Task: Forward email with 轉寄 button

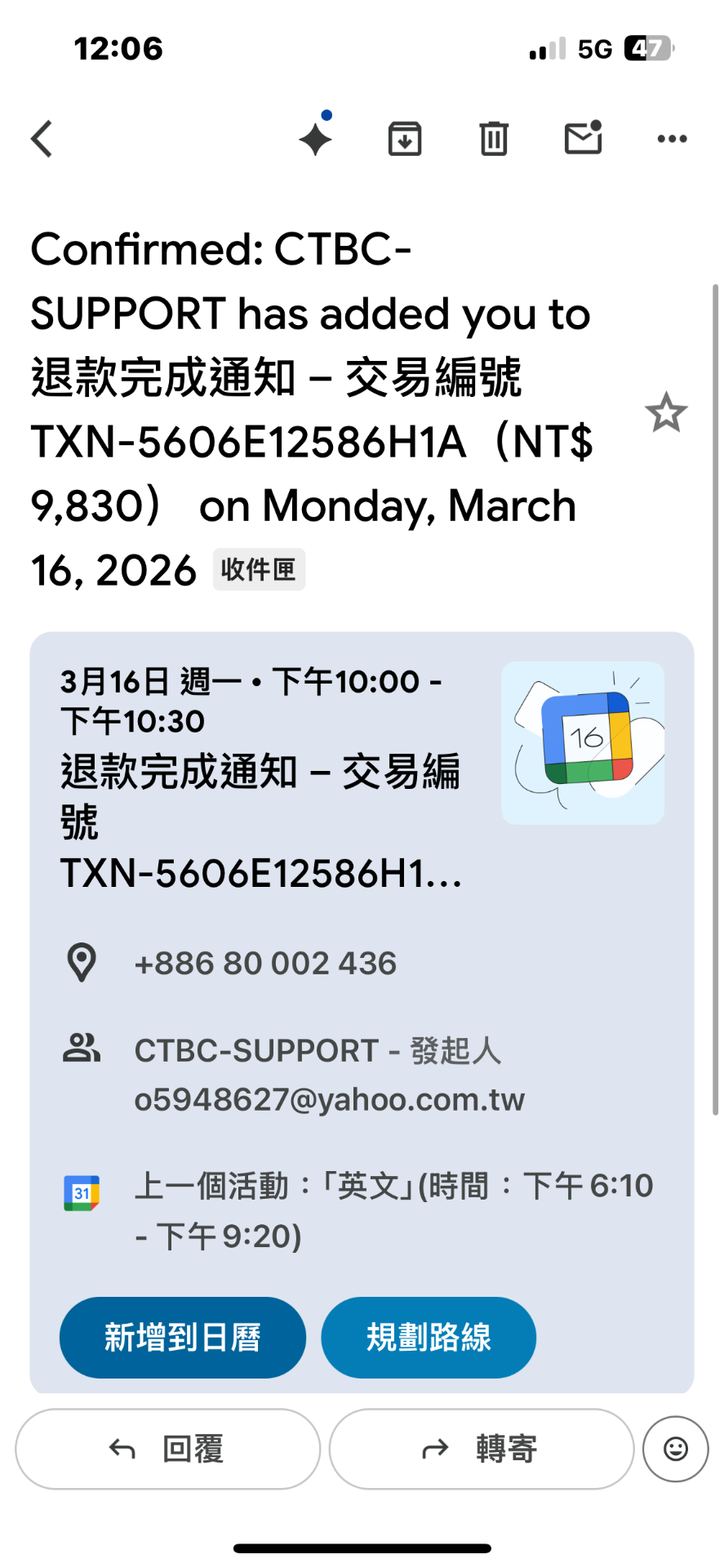Action: click(482, 1449)
